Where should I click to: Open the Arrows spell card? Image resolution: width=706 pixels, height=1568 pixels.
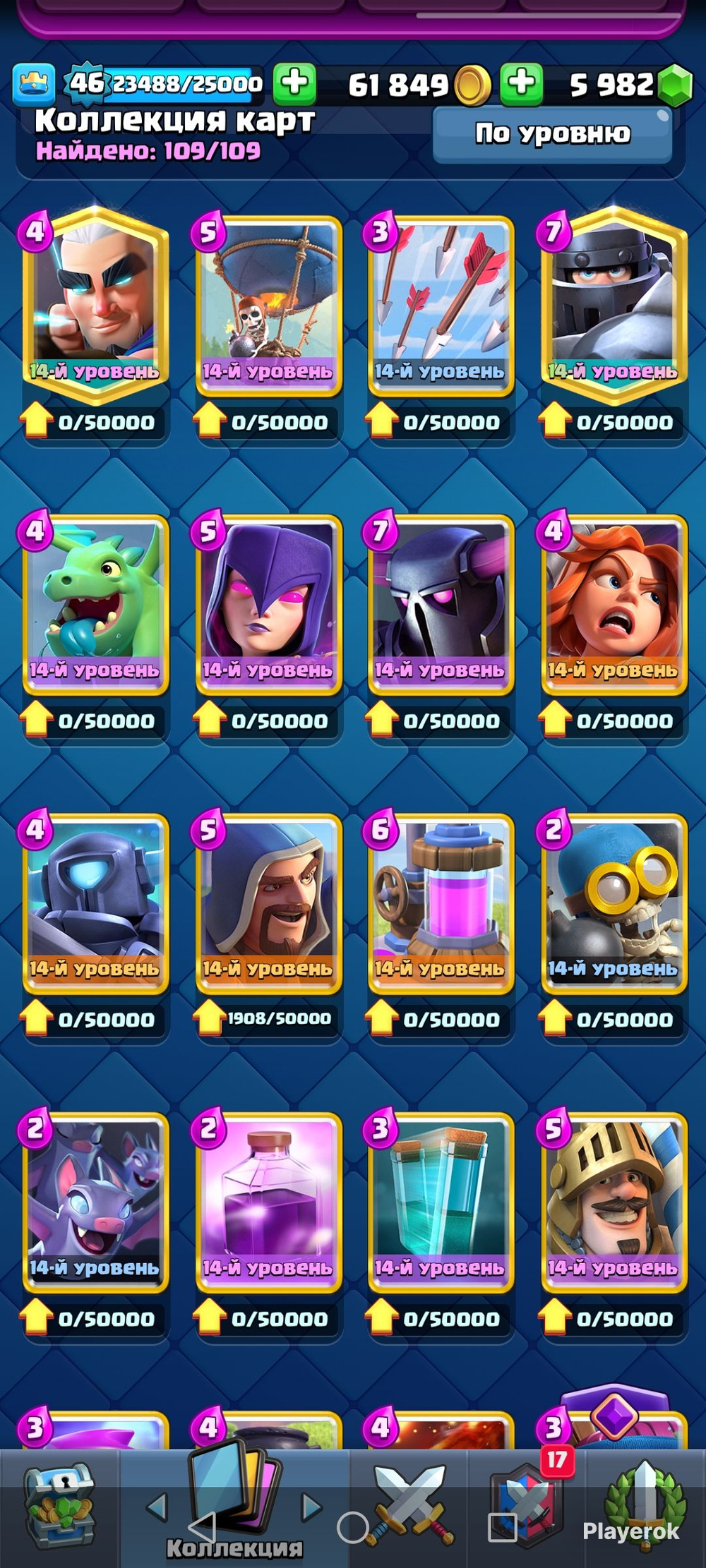pyautogui.click(x=441, y=306)
